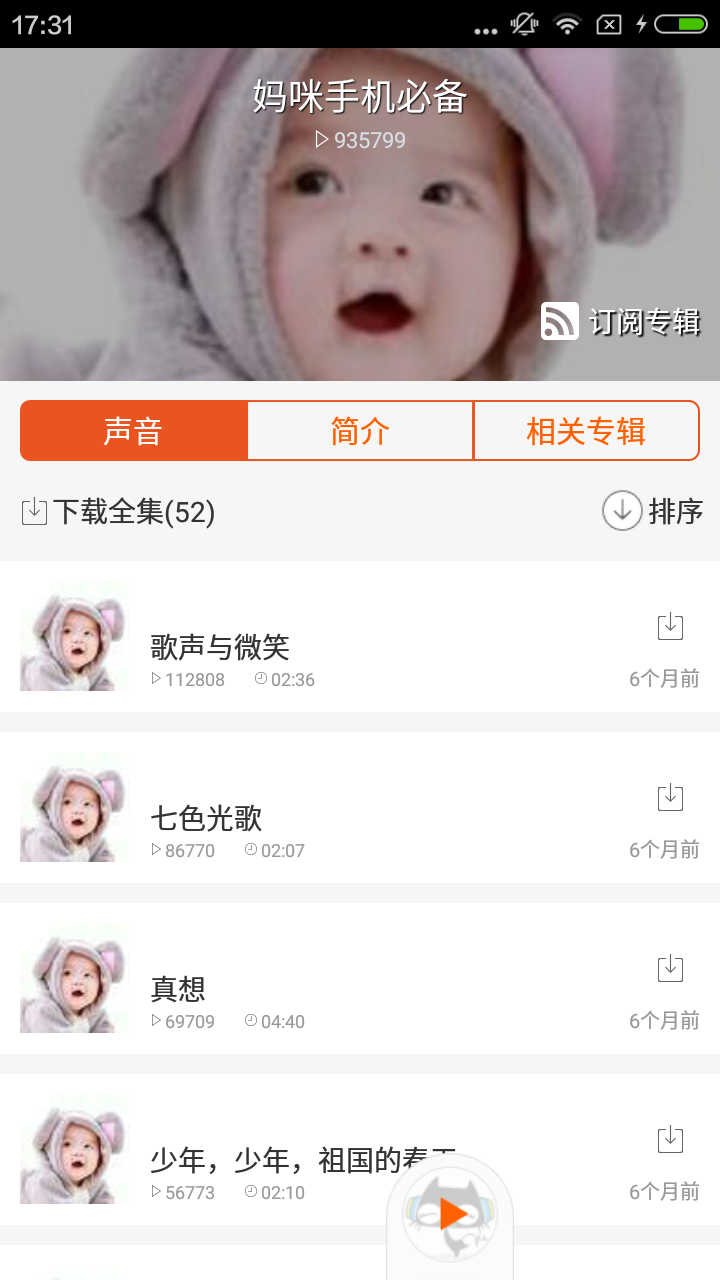Download the track 少年，少年，祖国的春天
Image resolution: width=720 pixels, height=1280 pixels.
[670, 1140]
